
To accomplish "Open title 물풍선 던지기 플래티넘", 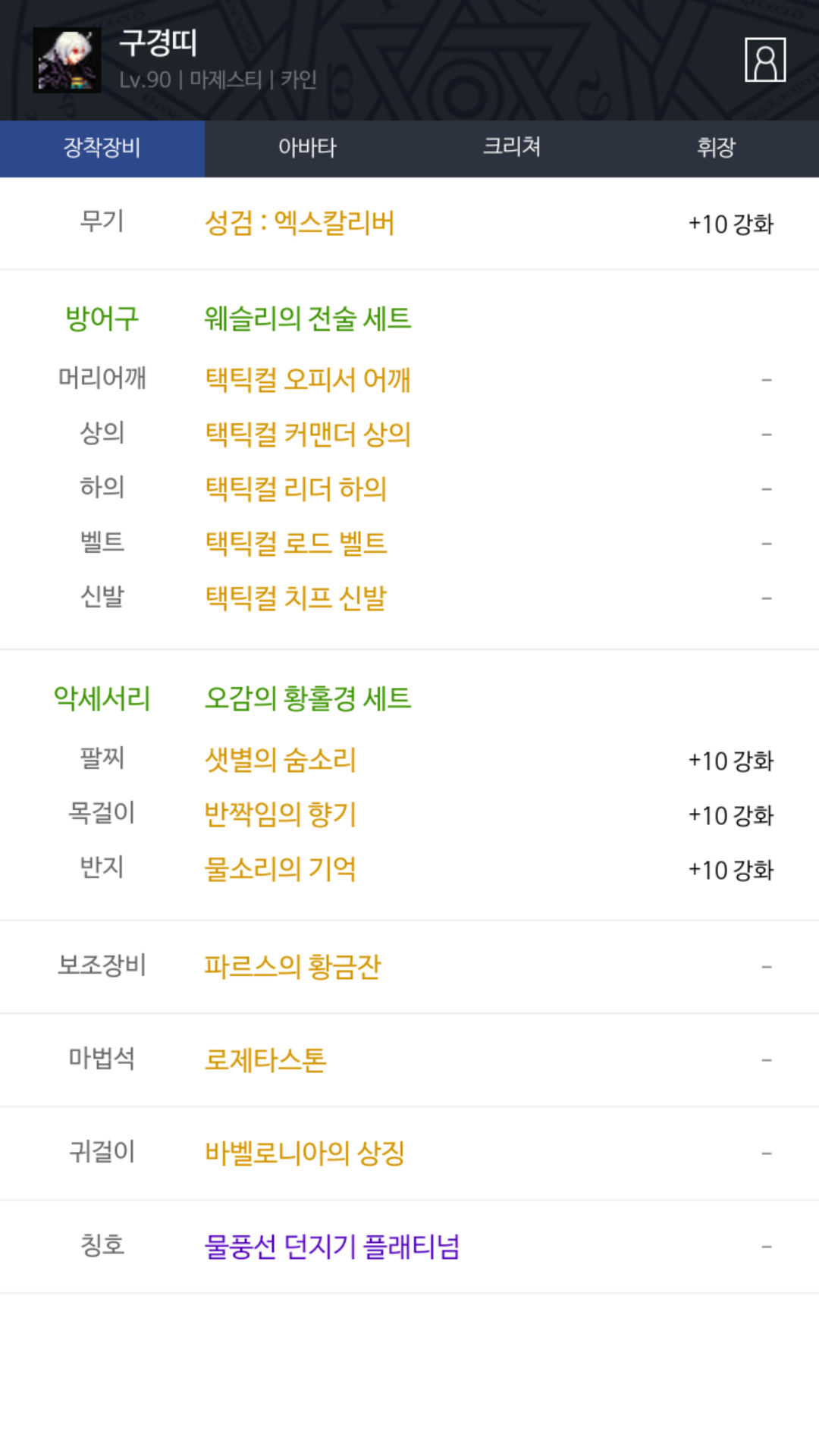I will coord(332,1247).
